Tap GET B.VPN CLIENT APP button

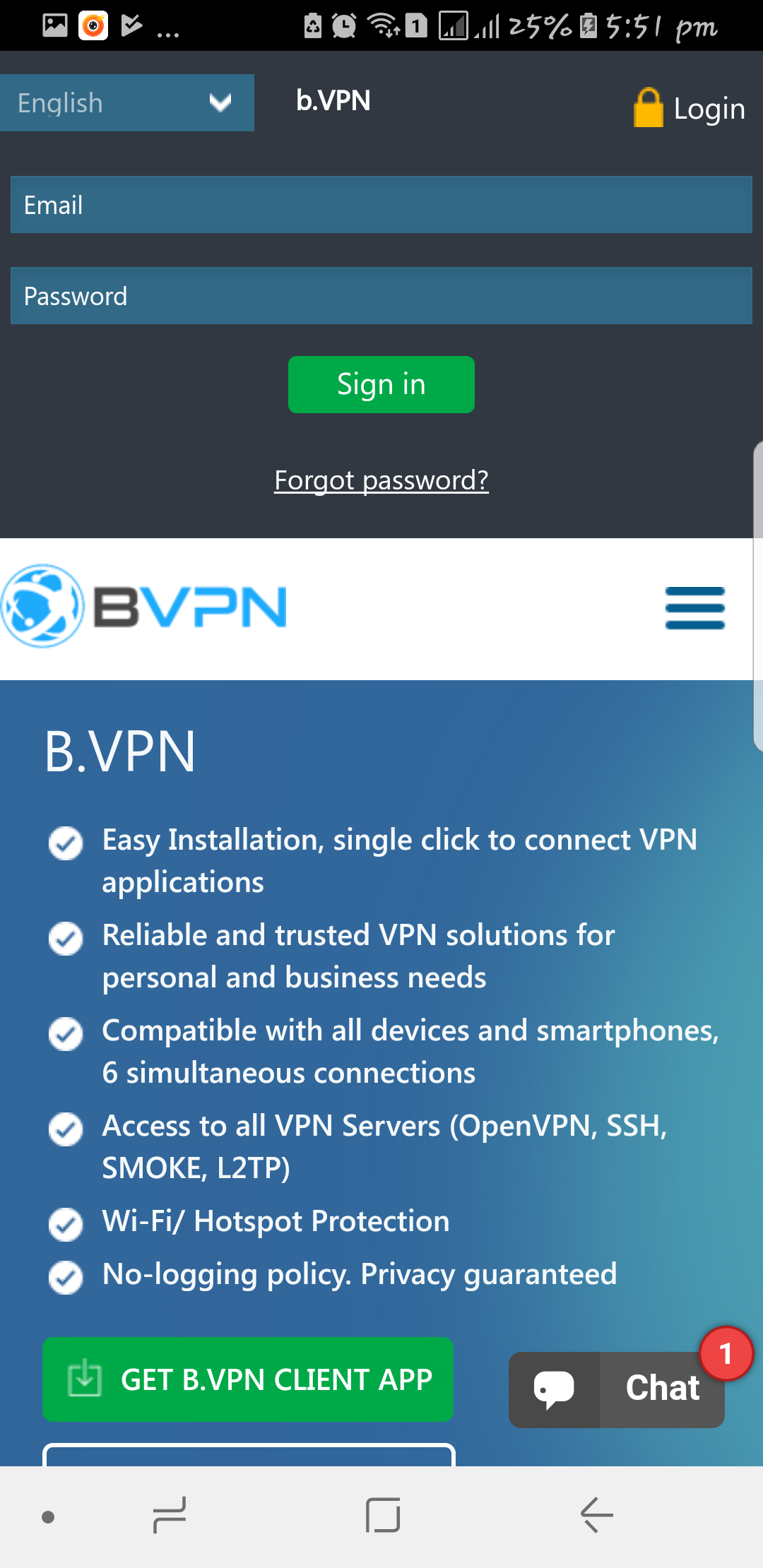[248, 1379]
